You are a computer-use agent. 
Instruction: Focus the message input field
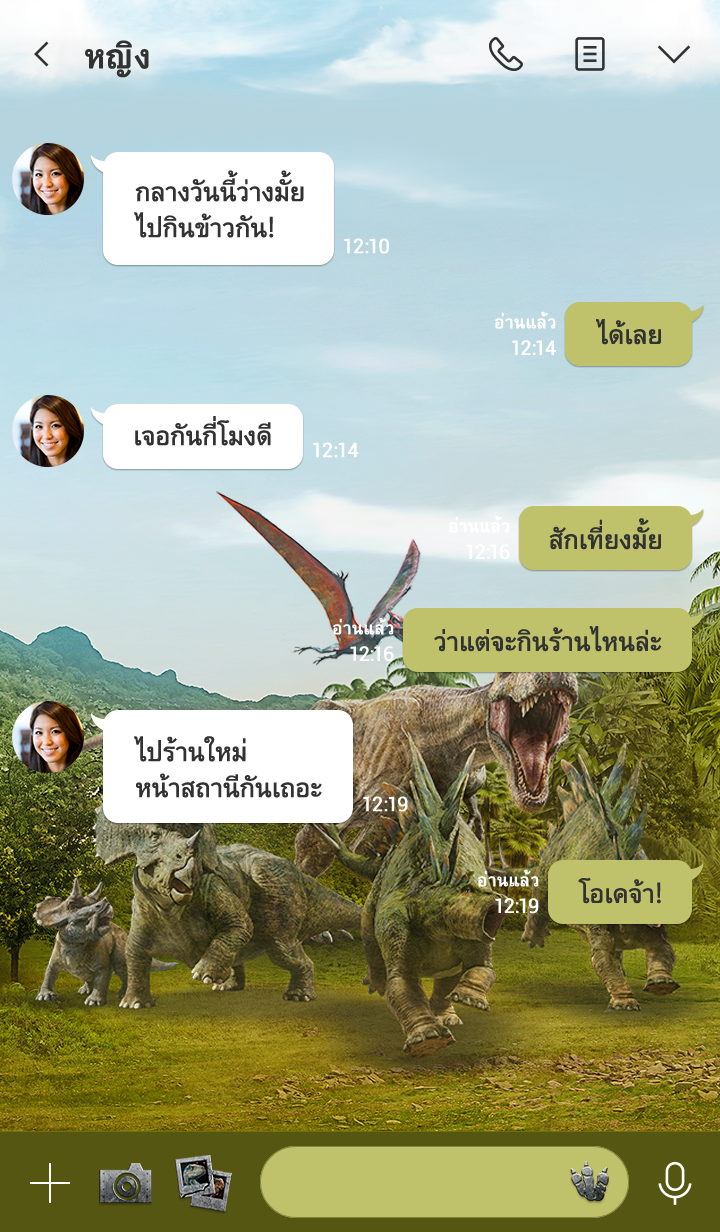pos(410,1182)
